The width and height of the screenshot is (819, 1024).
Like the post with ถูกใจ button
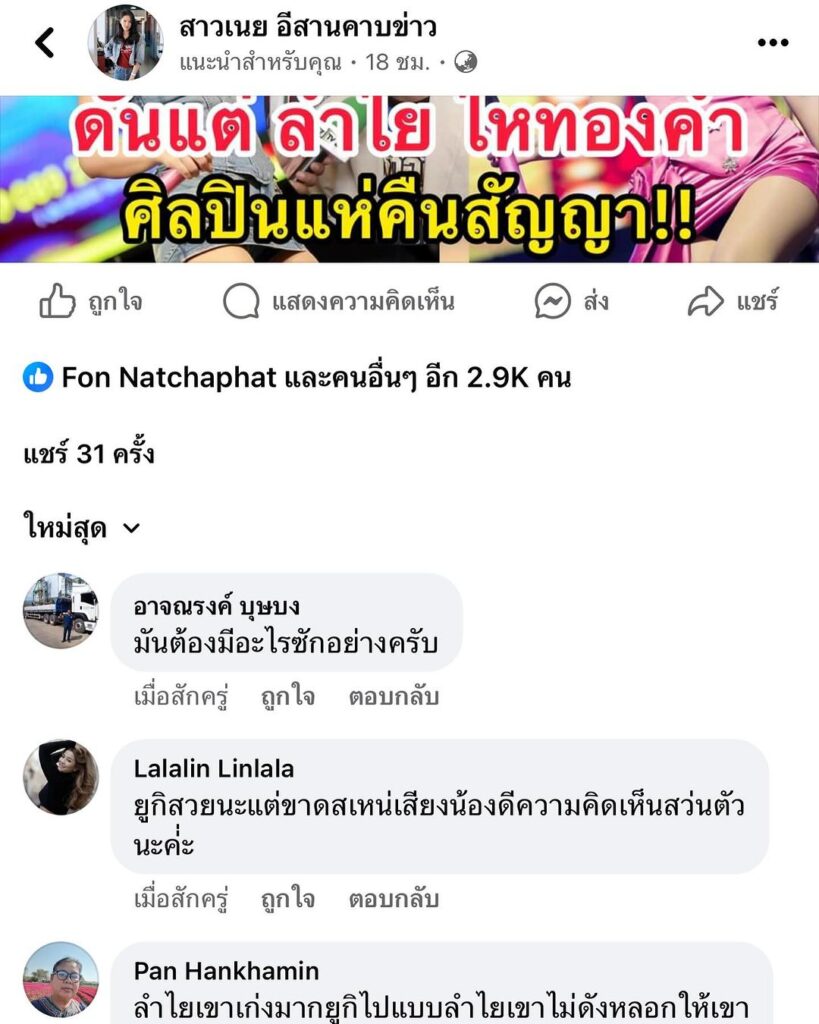click(90, 301)
